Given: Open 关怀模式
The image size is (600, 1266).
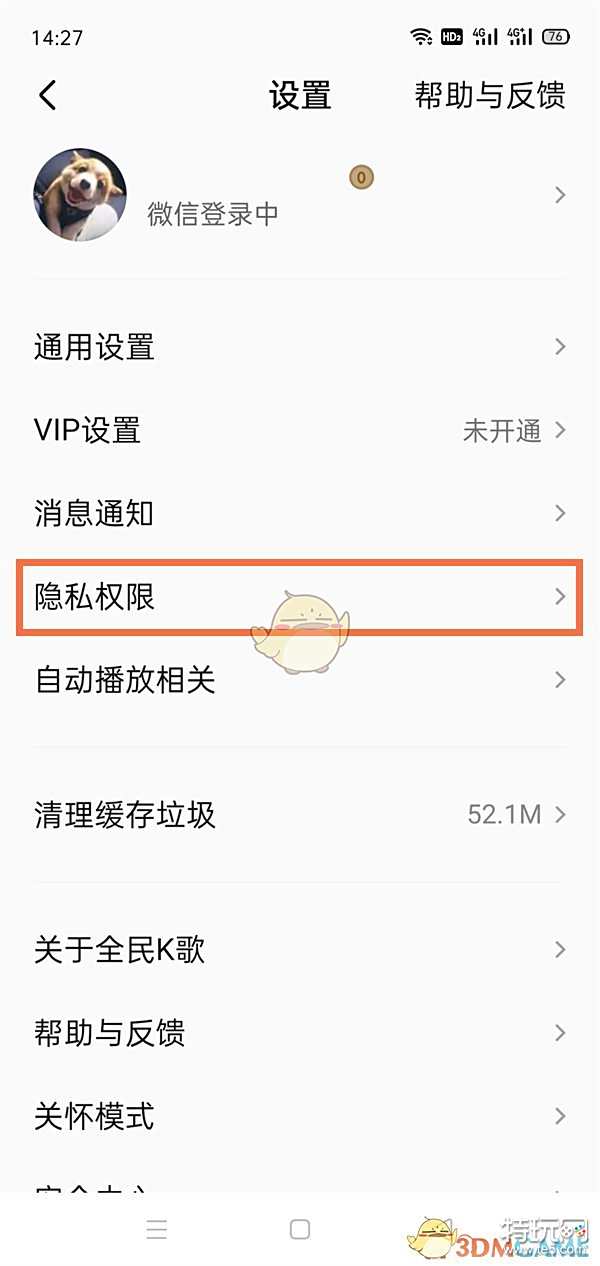Looking at the screenshot, I should [x=300, y=1116].
